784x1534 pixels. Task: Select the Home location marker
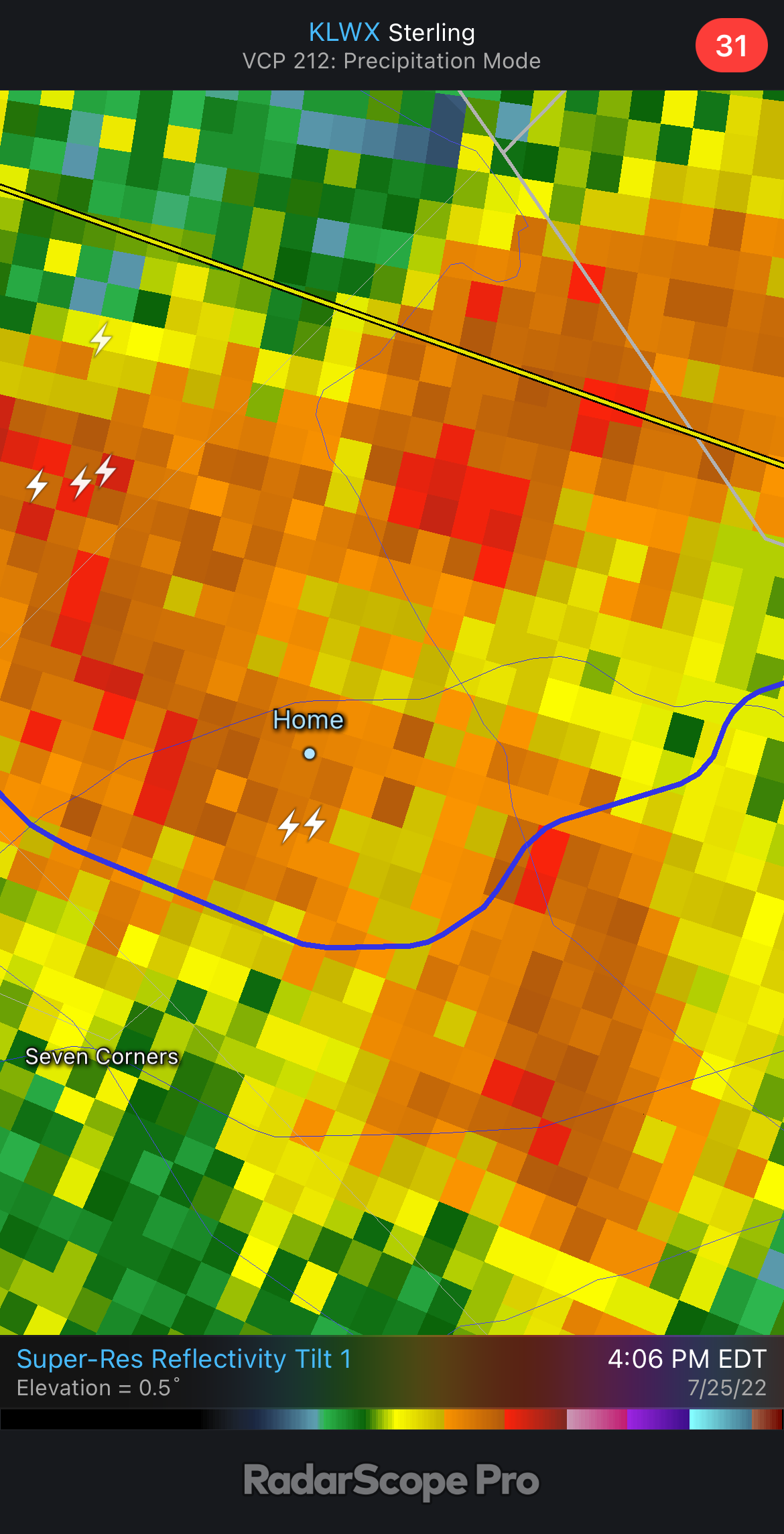tap(310, 753)
